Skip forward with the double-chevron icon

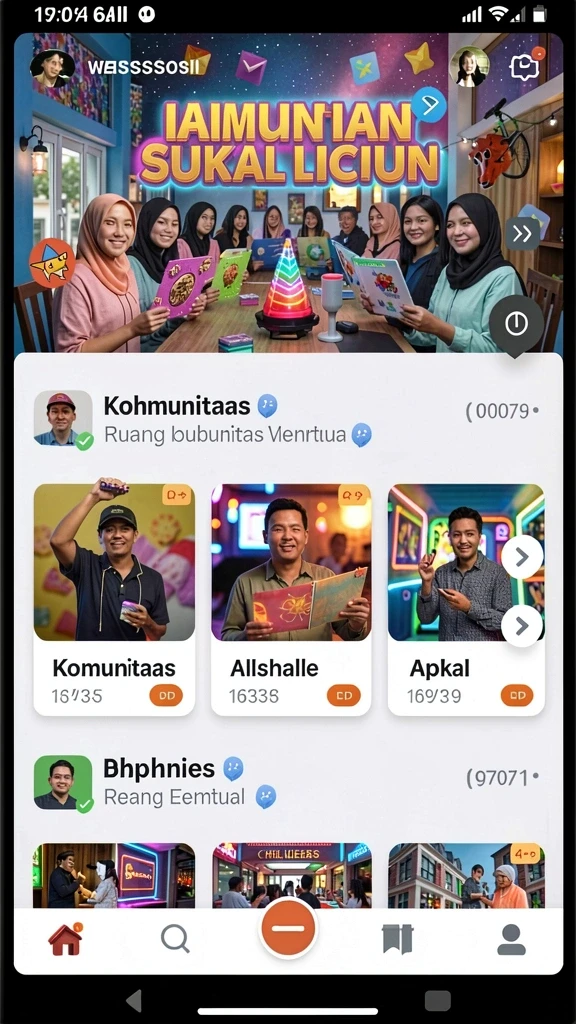pyautogui.click(x=522, y=234)
